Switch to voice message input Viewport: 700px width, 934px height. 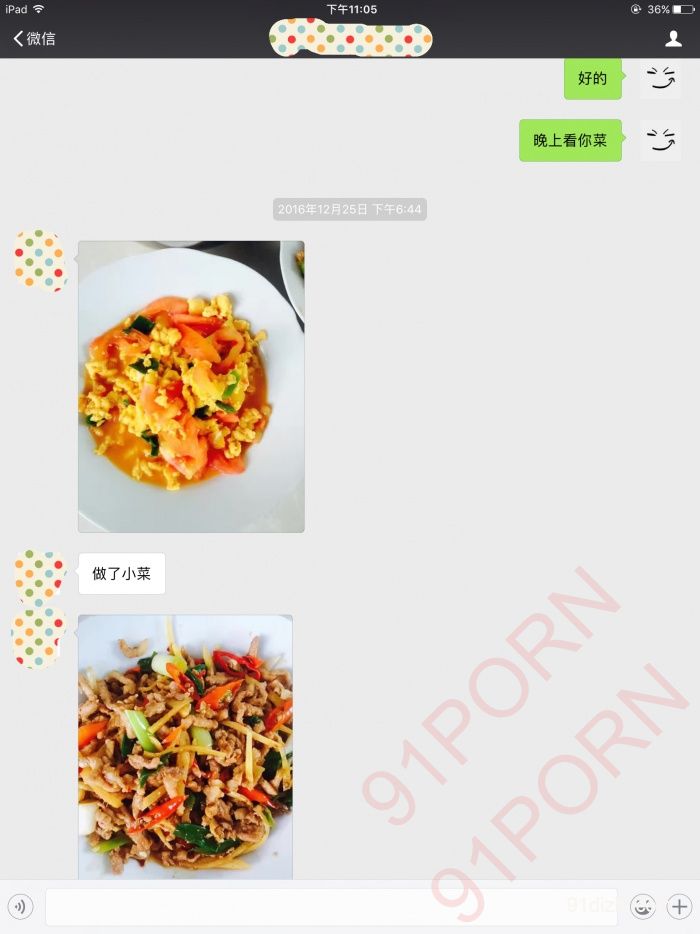(x=21, y=907)
